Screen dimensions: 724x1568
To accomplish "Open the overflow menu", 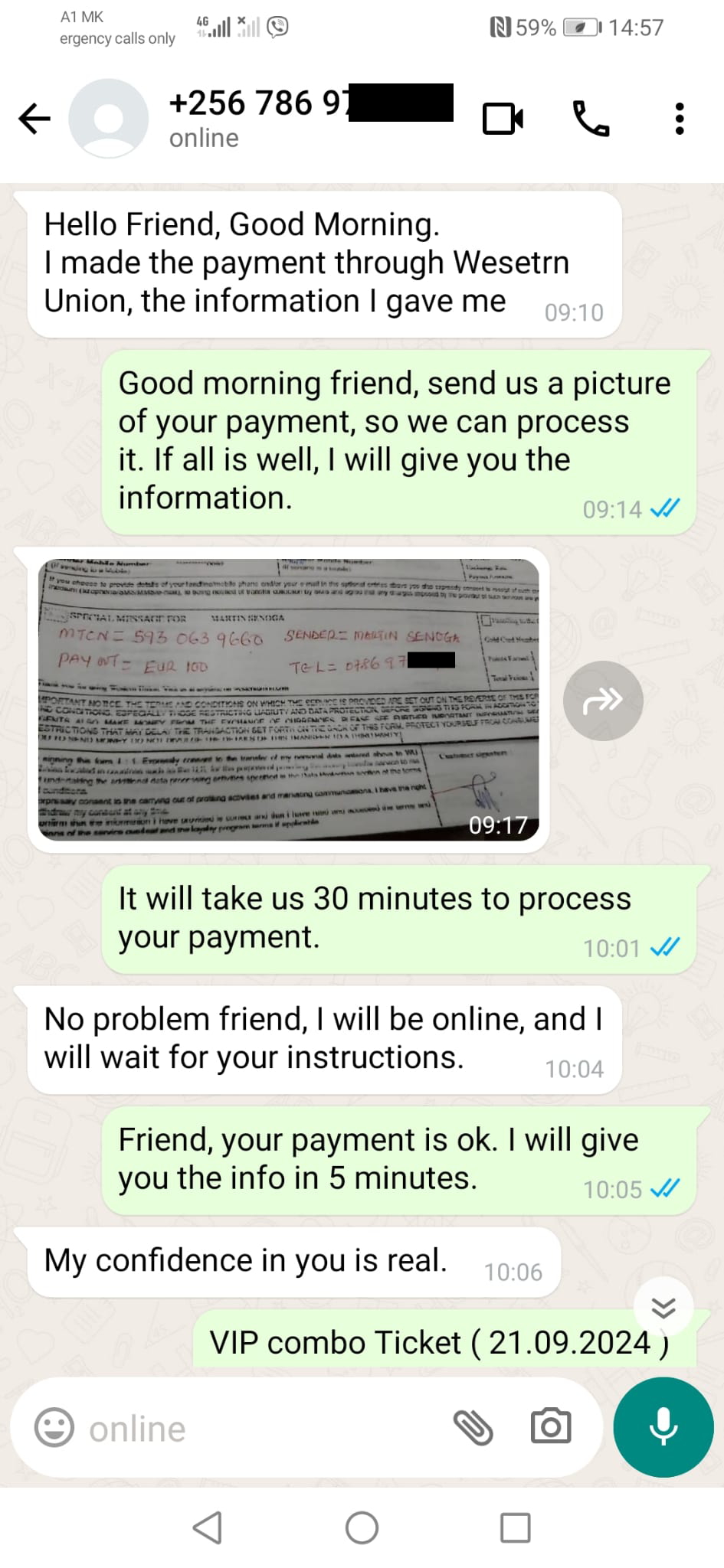I will [679, 119].
